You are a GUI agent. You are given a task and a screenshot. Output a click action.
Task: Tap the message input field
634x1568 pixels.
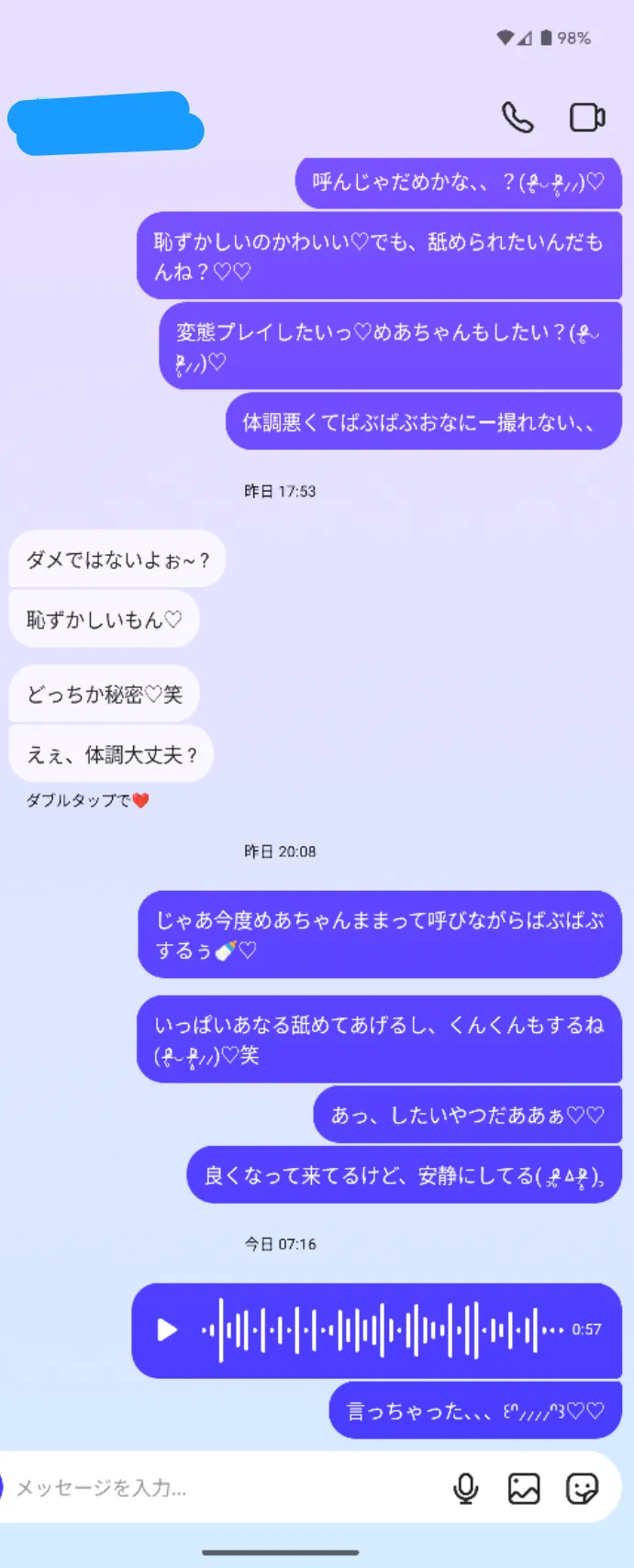click(225, 1487)
